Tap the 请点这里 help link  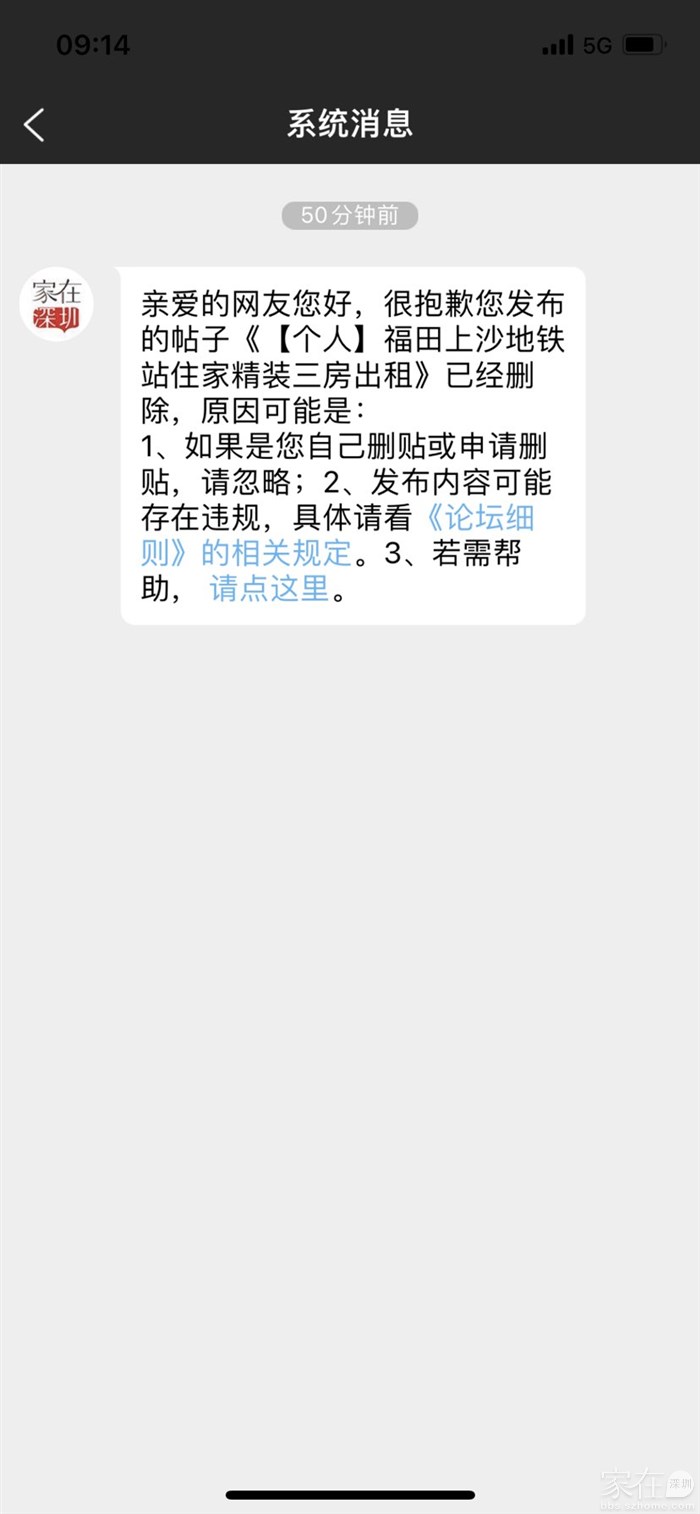pyautogui.click(x=269, y=589)
